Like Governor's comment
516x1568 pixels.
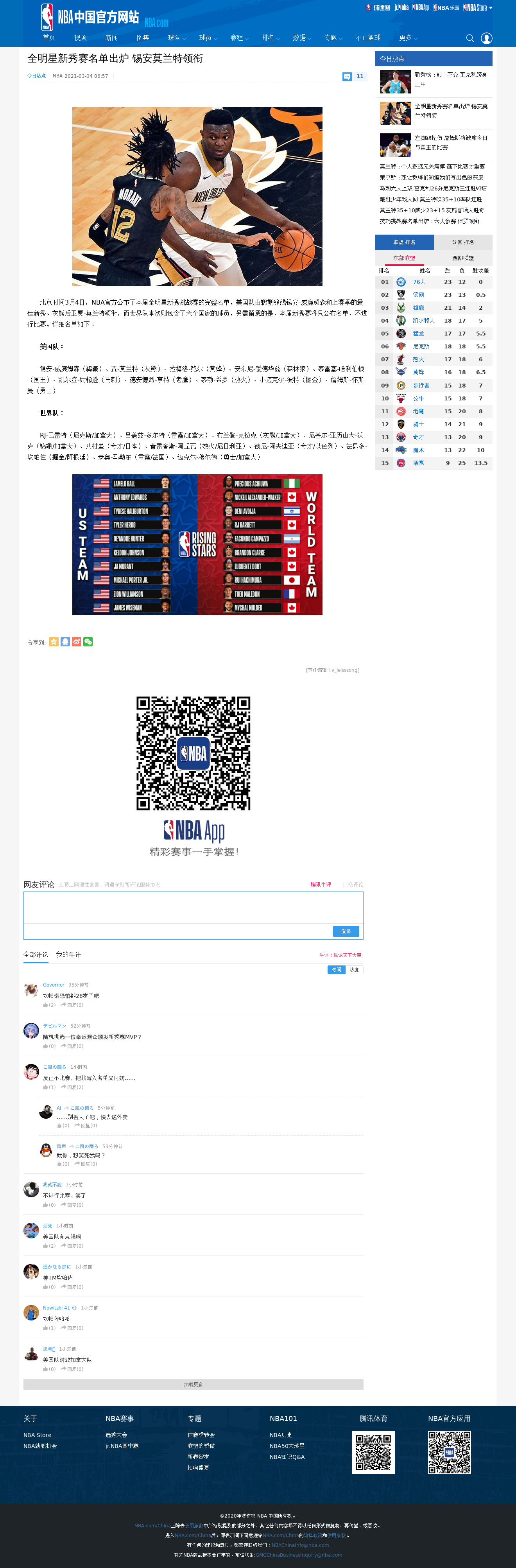point(46,1005)
